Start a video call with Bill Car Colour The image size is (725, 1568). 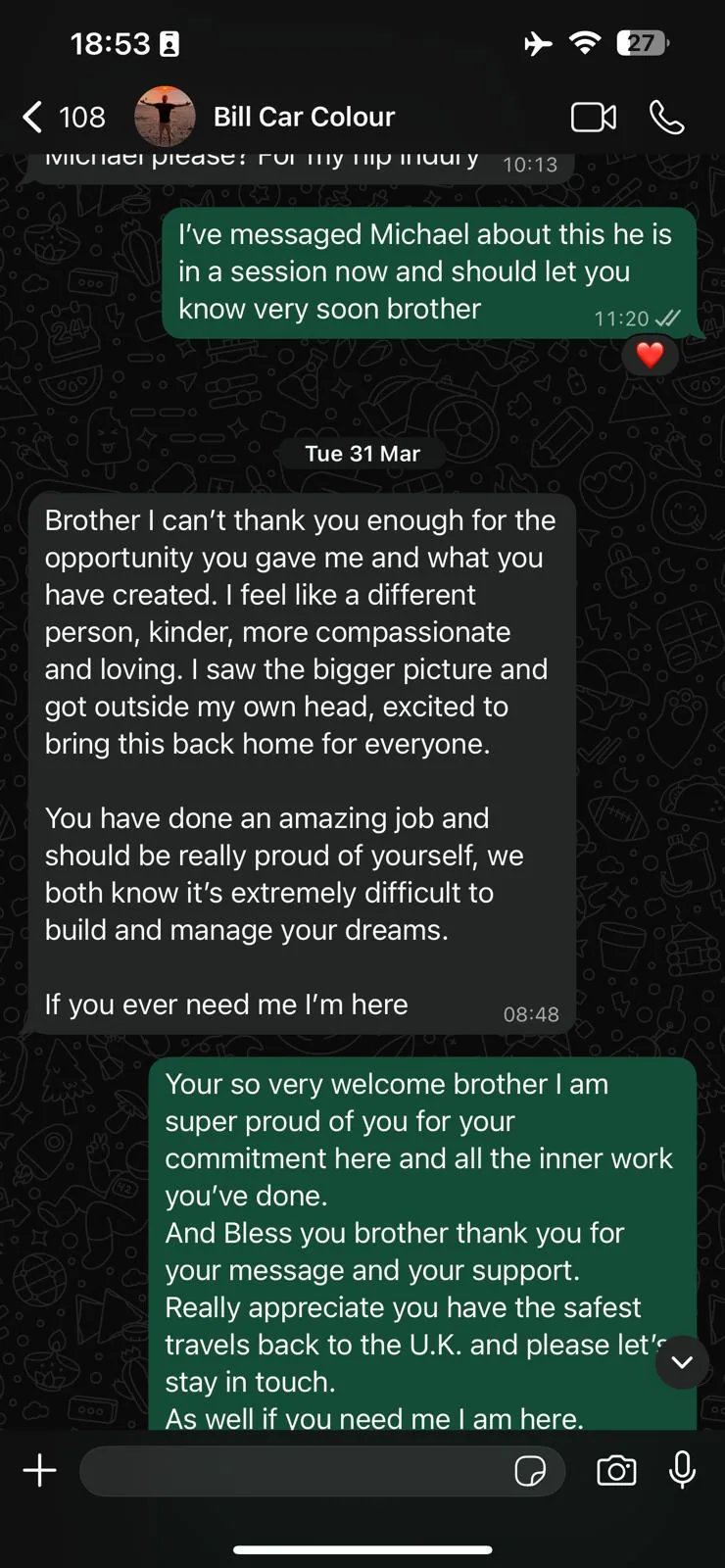pyautogui.click(x=593, y=116)
